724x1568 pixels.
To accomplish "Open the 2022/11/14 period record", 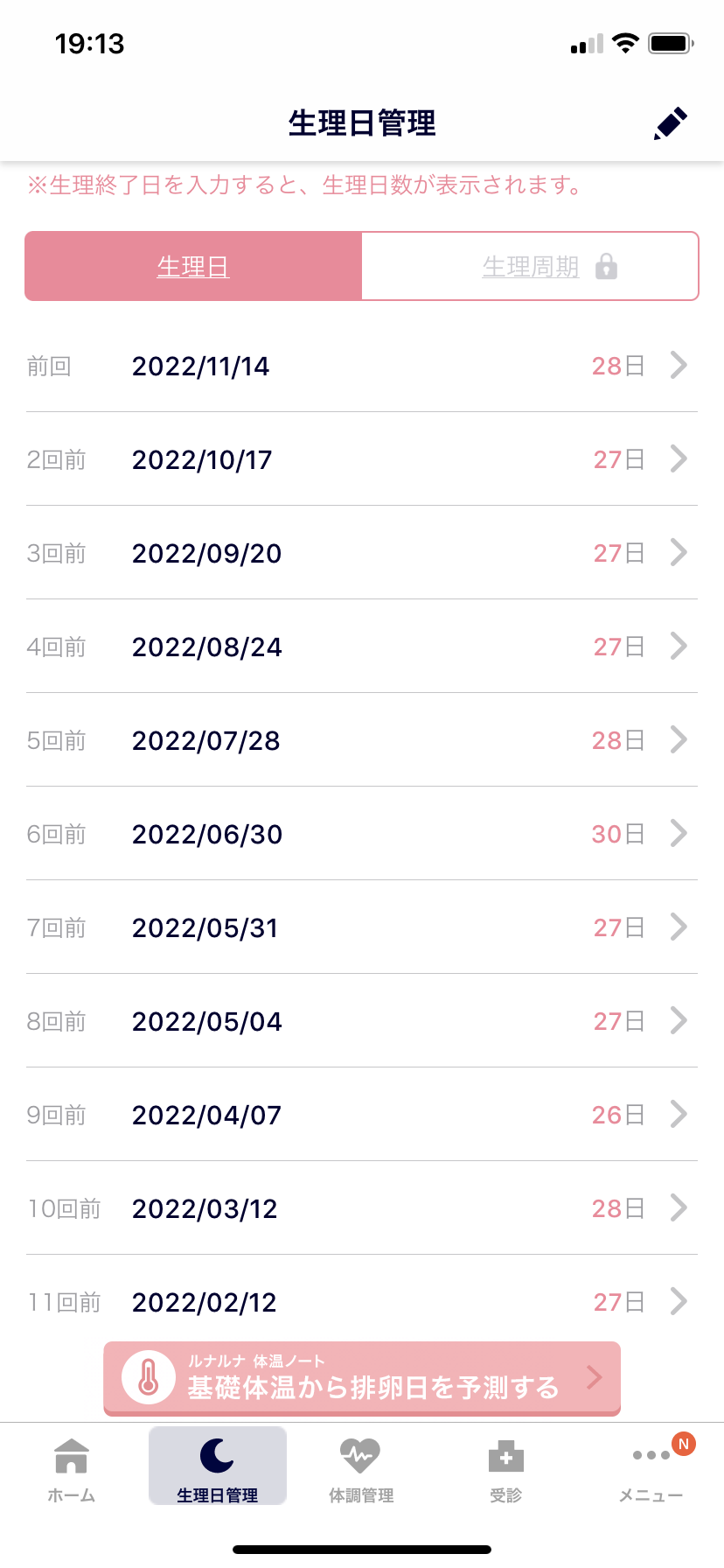I will [362, 366].
